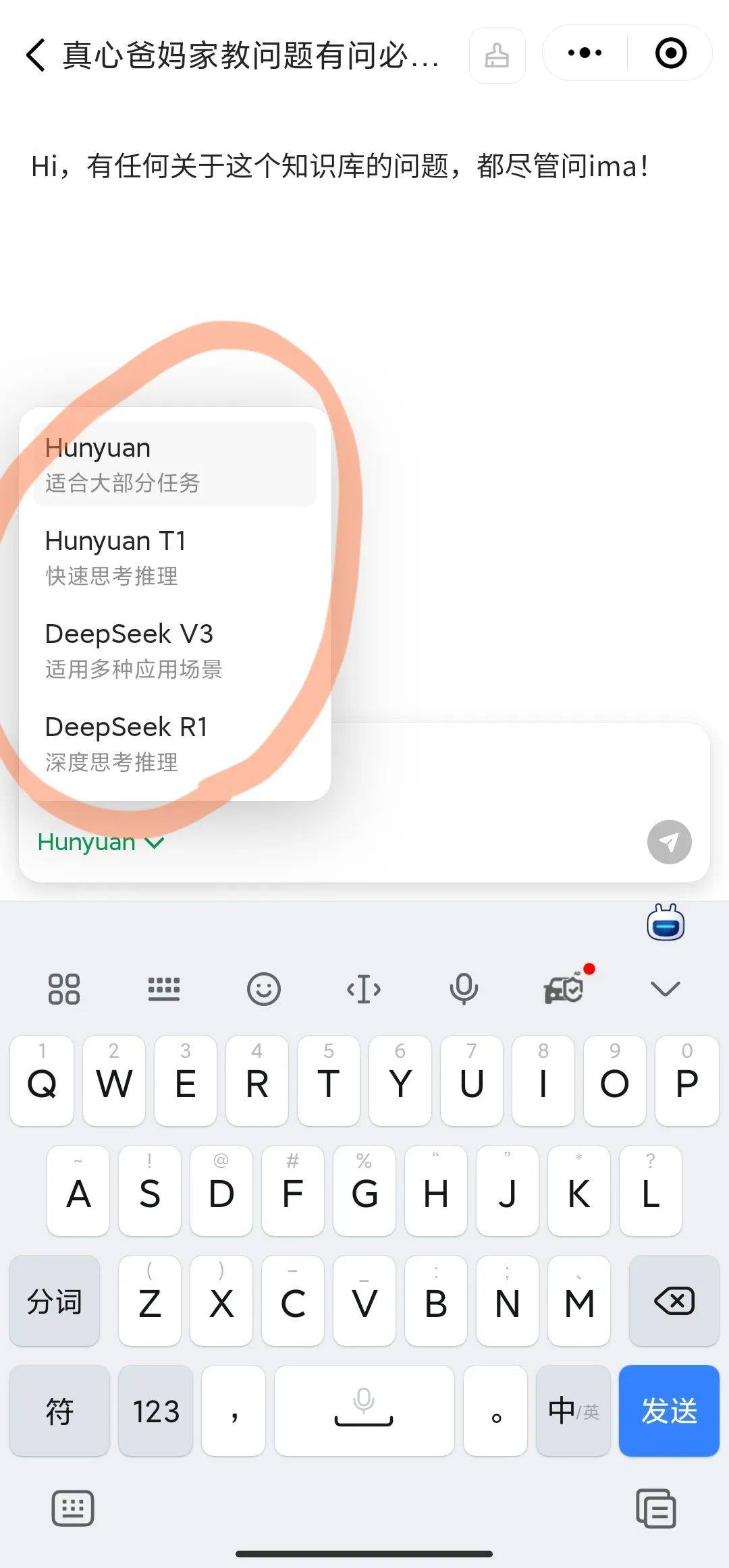
Task: Tap the blue 发送 key
Action: [668, 1410]
